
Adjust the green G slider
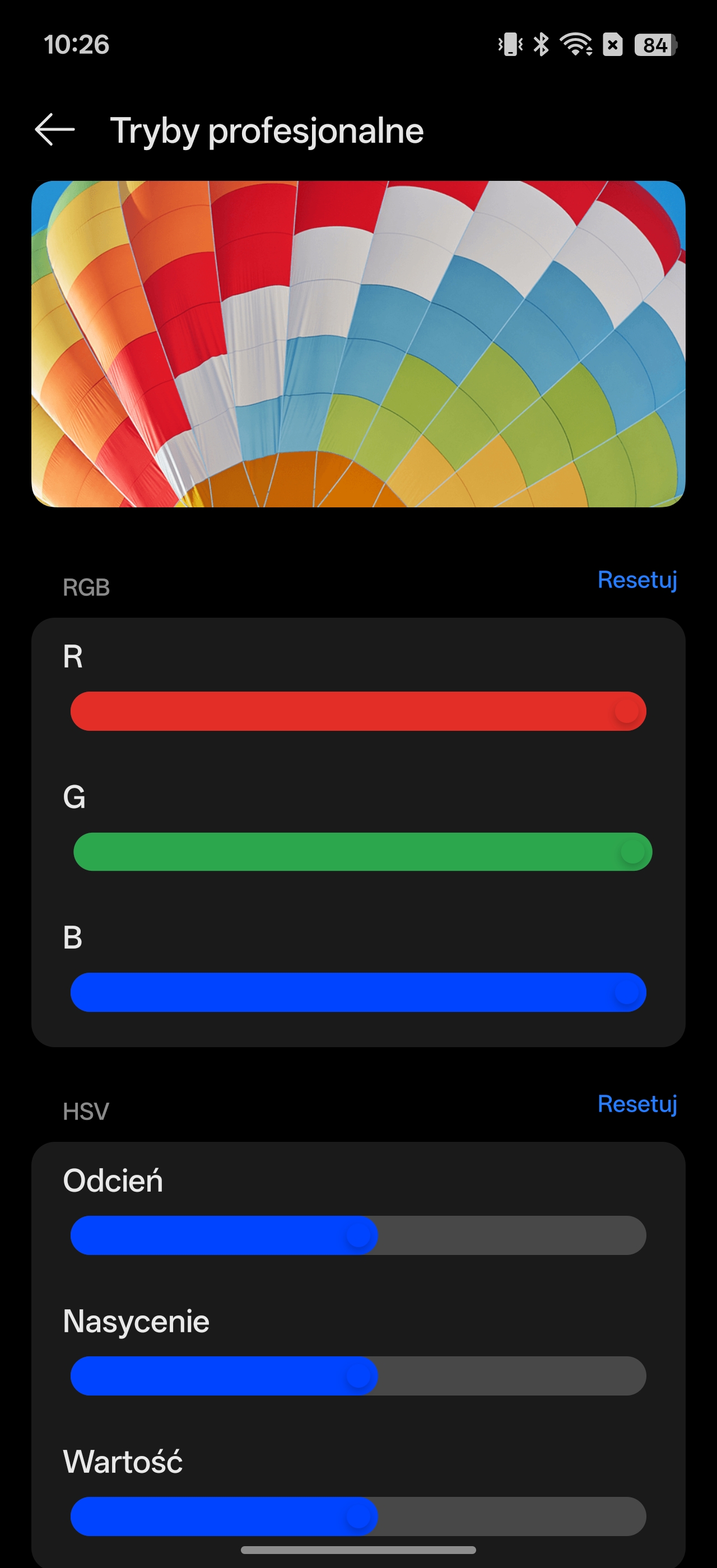(x=363, y=852)
